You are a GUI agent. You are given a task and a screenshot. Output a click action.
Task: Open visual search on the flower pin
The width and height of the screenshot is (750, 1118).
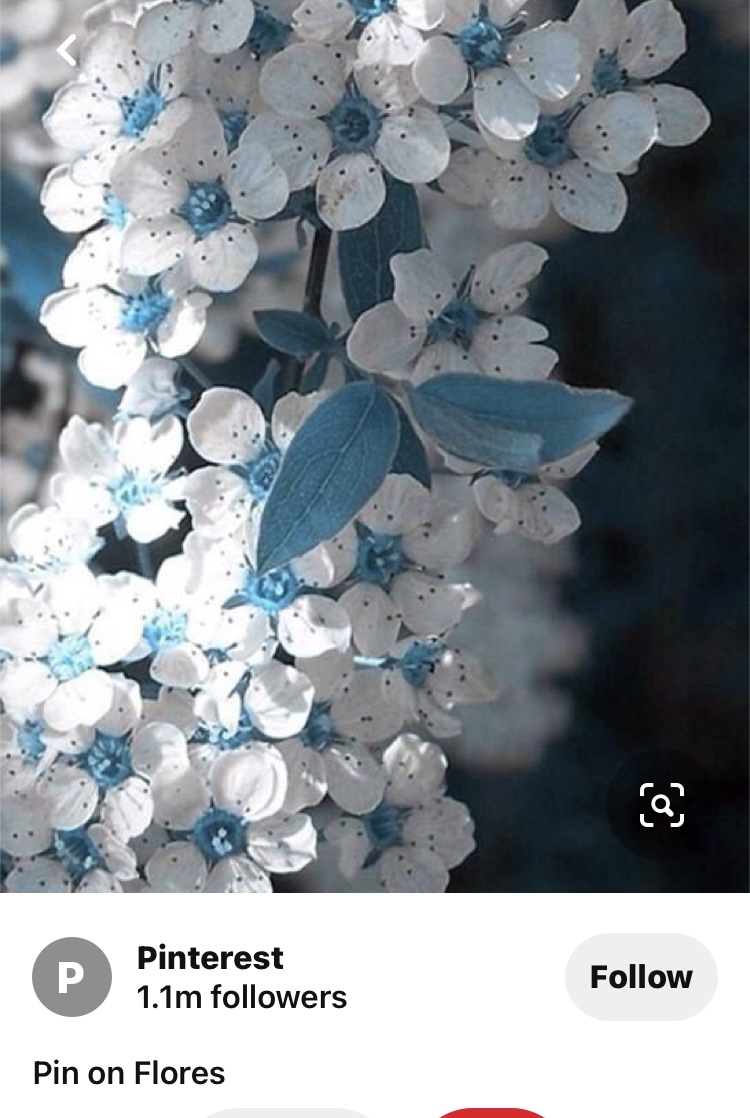(661, 805)
